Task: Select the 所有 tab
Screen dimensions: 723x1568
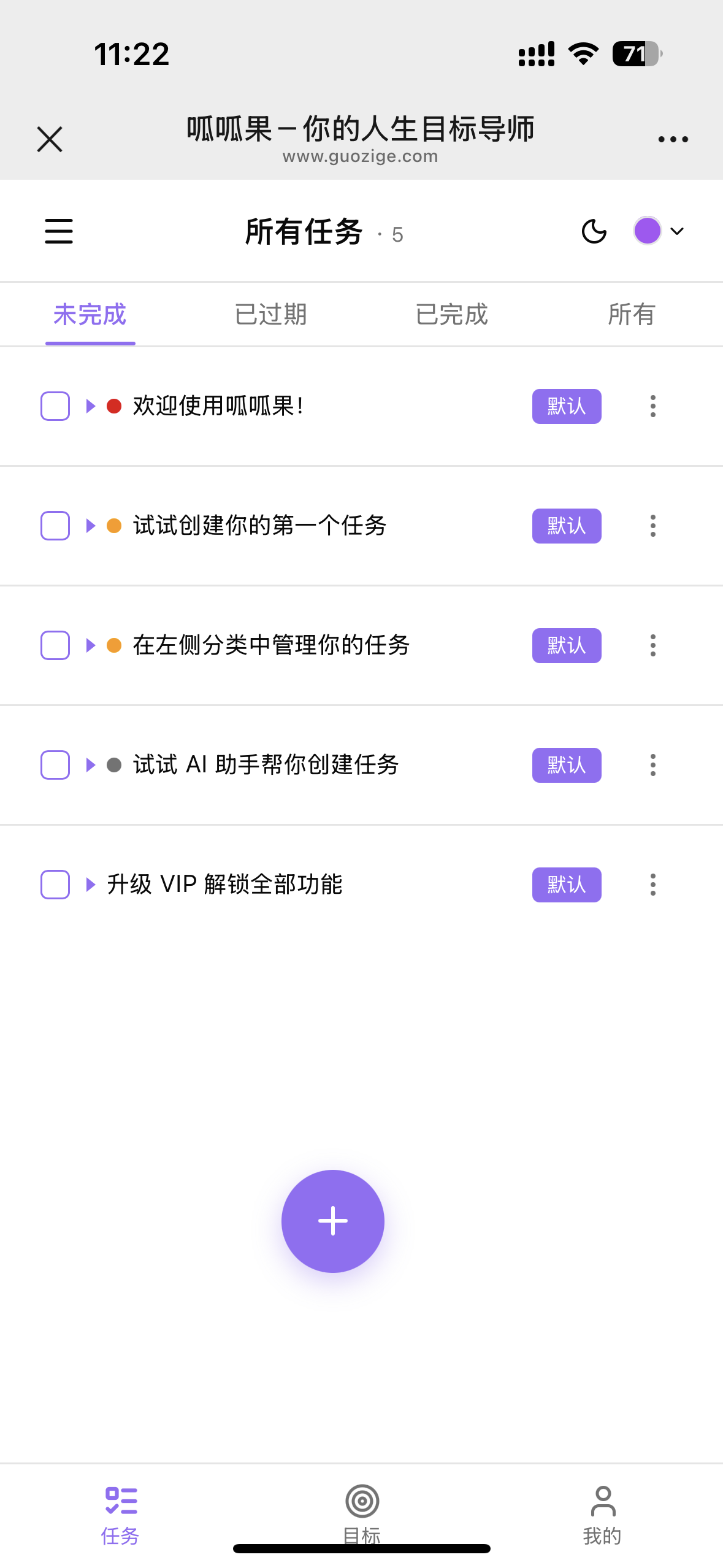Action: 631,315
